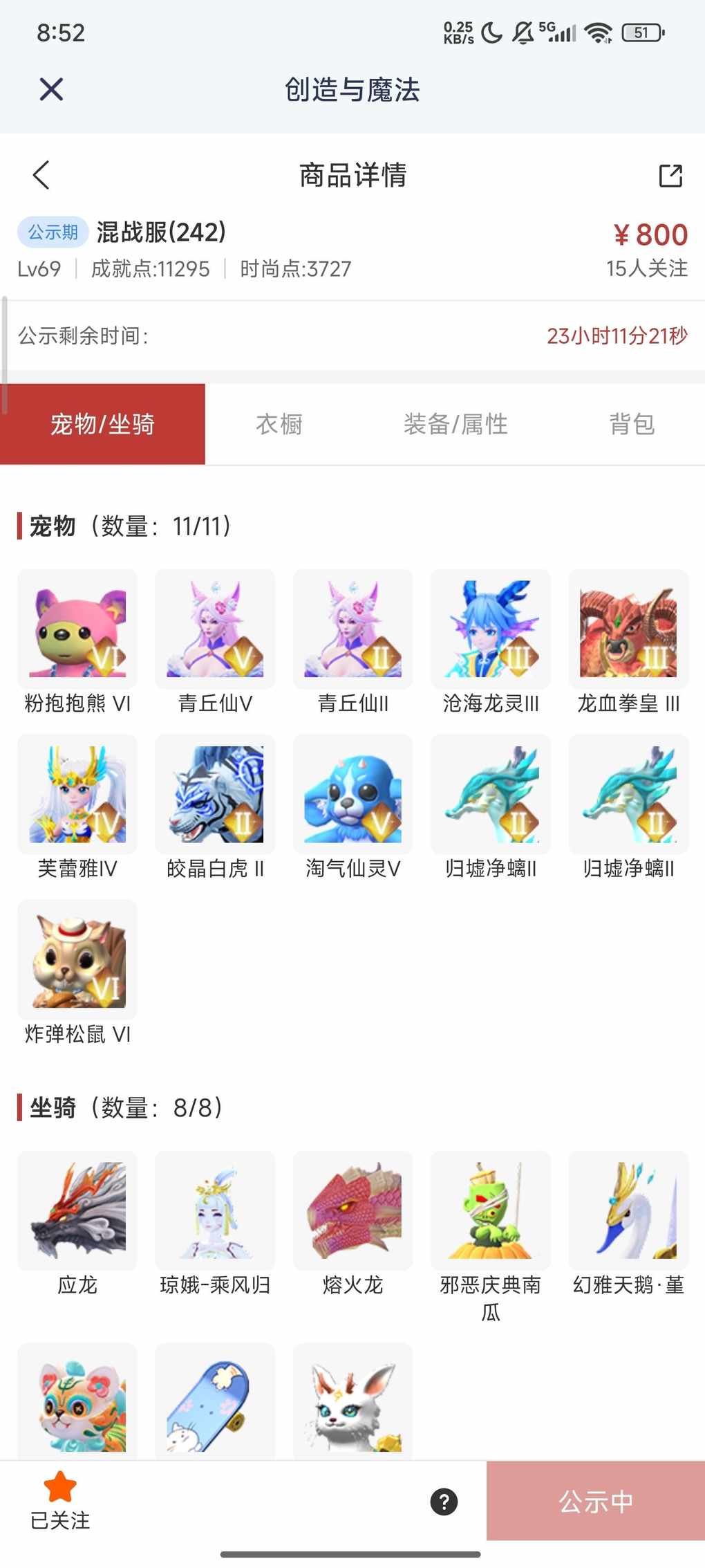705x1568 pixels.
Task: View the 龙血拳皇 III pet
Action: (x=628, y=629)
